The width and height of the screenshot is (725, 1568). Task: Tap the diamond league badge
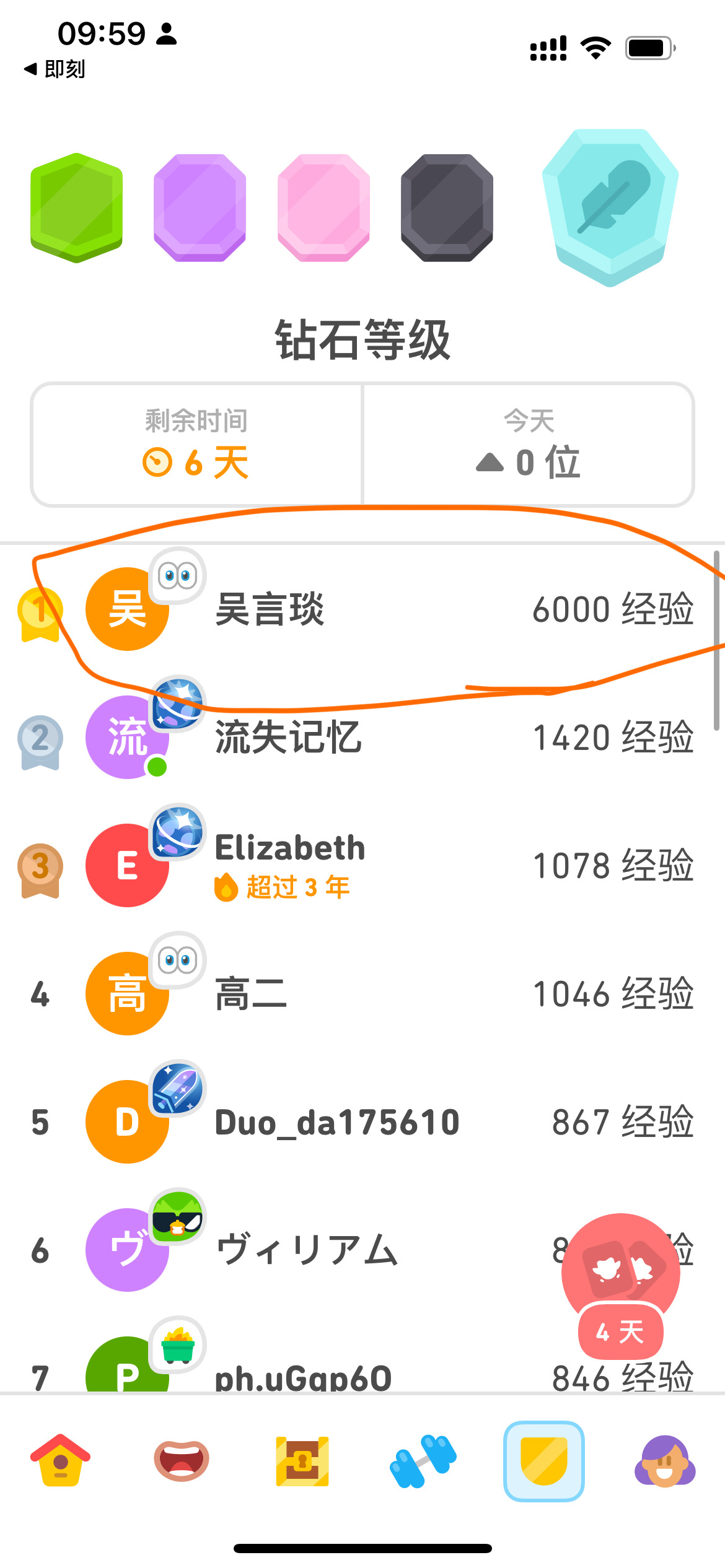pos(610,207)
